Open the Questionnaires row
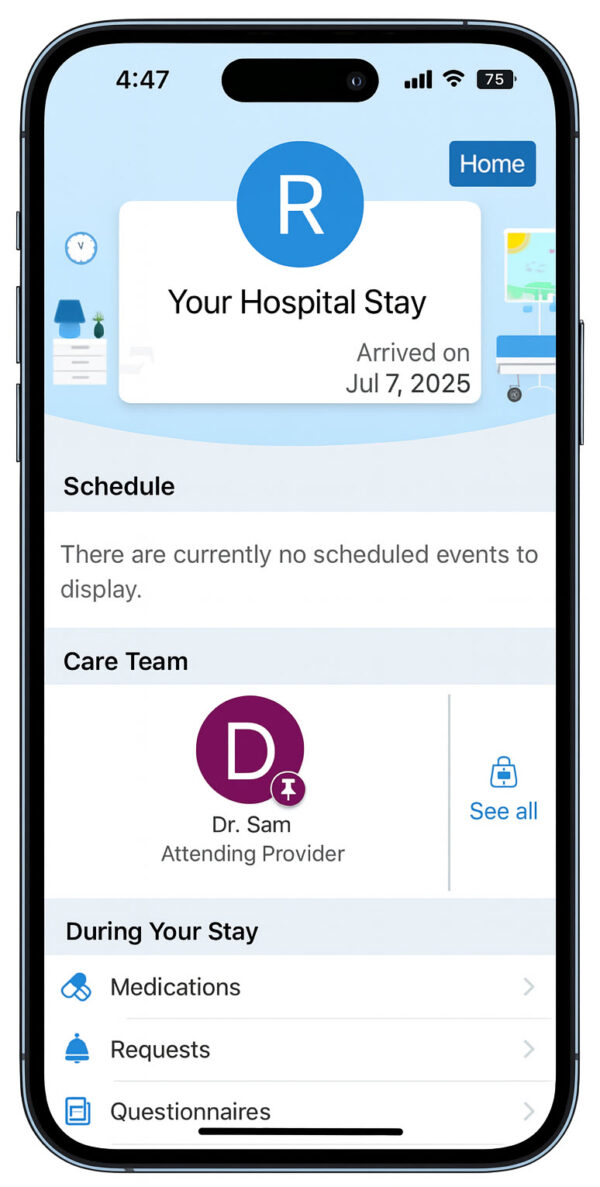Image resolution: width=600 pixels, height=1187 pixels. click(300, 1112)
